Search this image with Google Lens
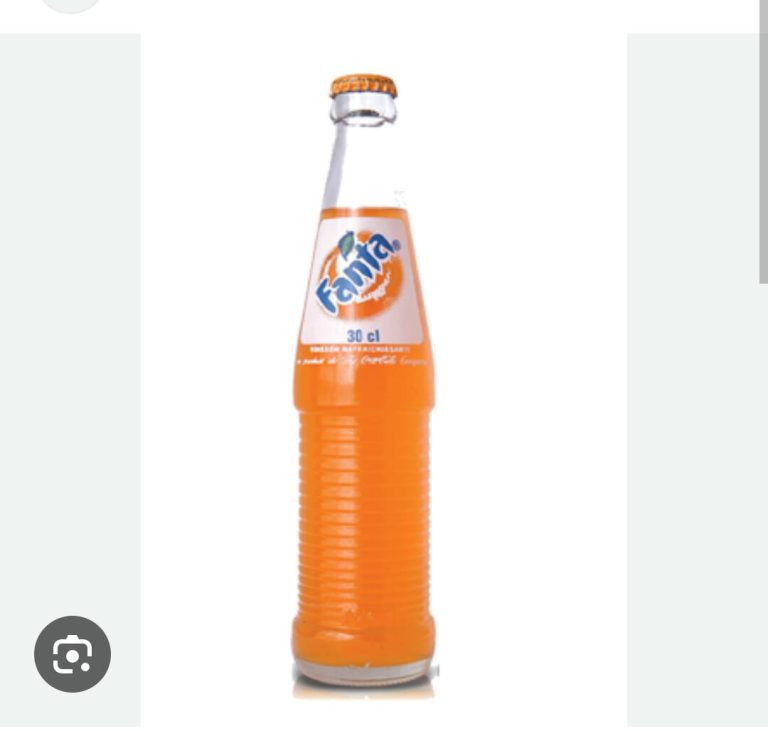 [72, 654]
